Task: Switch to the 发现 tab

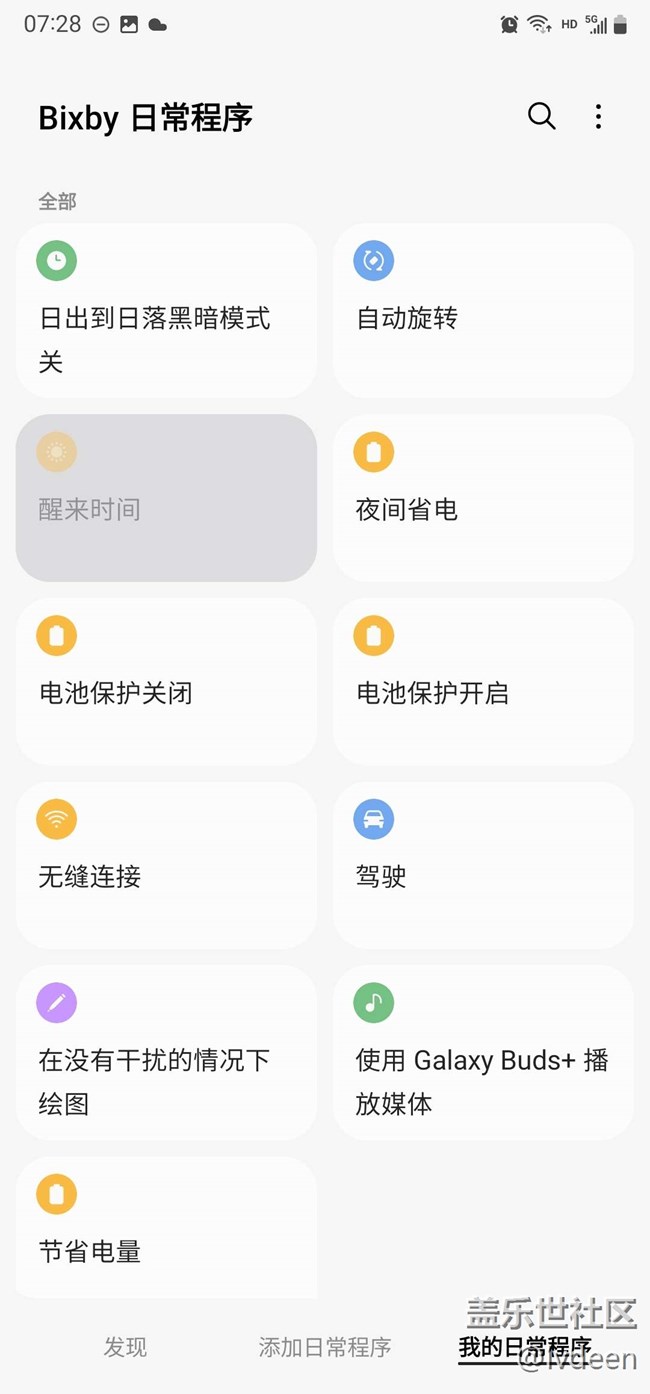Action: [x=125, y=1347]
